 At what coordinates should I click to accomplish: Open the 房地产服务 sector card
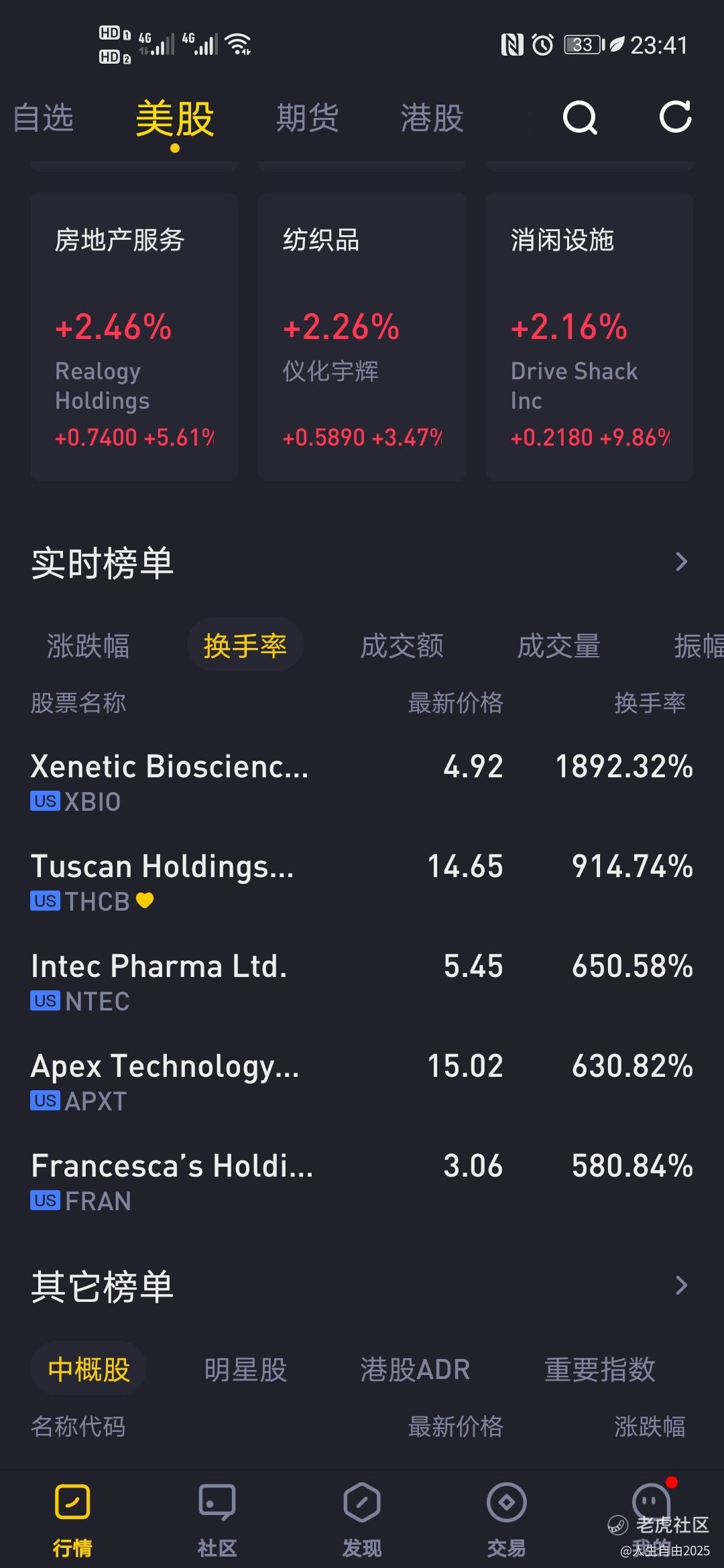click(x=134, y=336)
